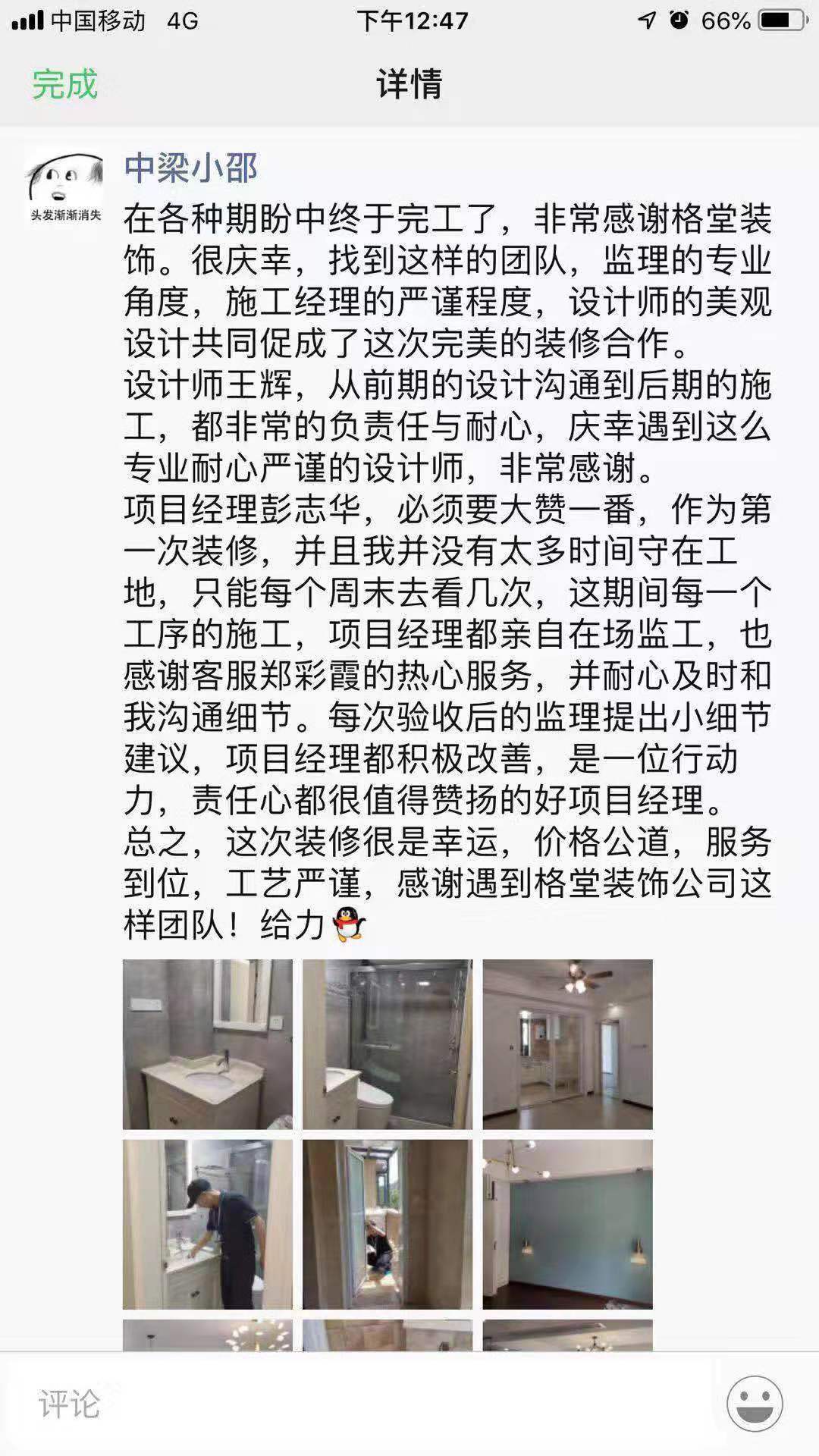Open the blue wall bedroom photo
Viewport: 819px width, 1456px height.
tap(567, 1224)
